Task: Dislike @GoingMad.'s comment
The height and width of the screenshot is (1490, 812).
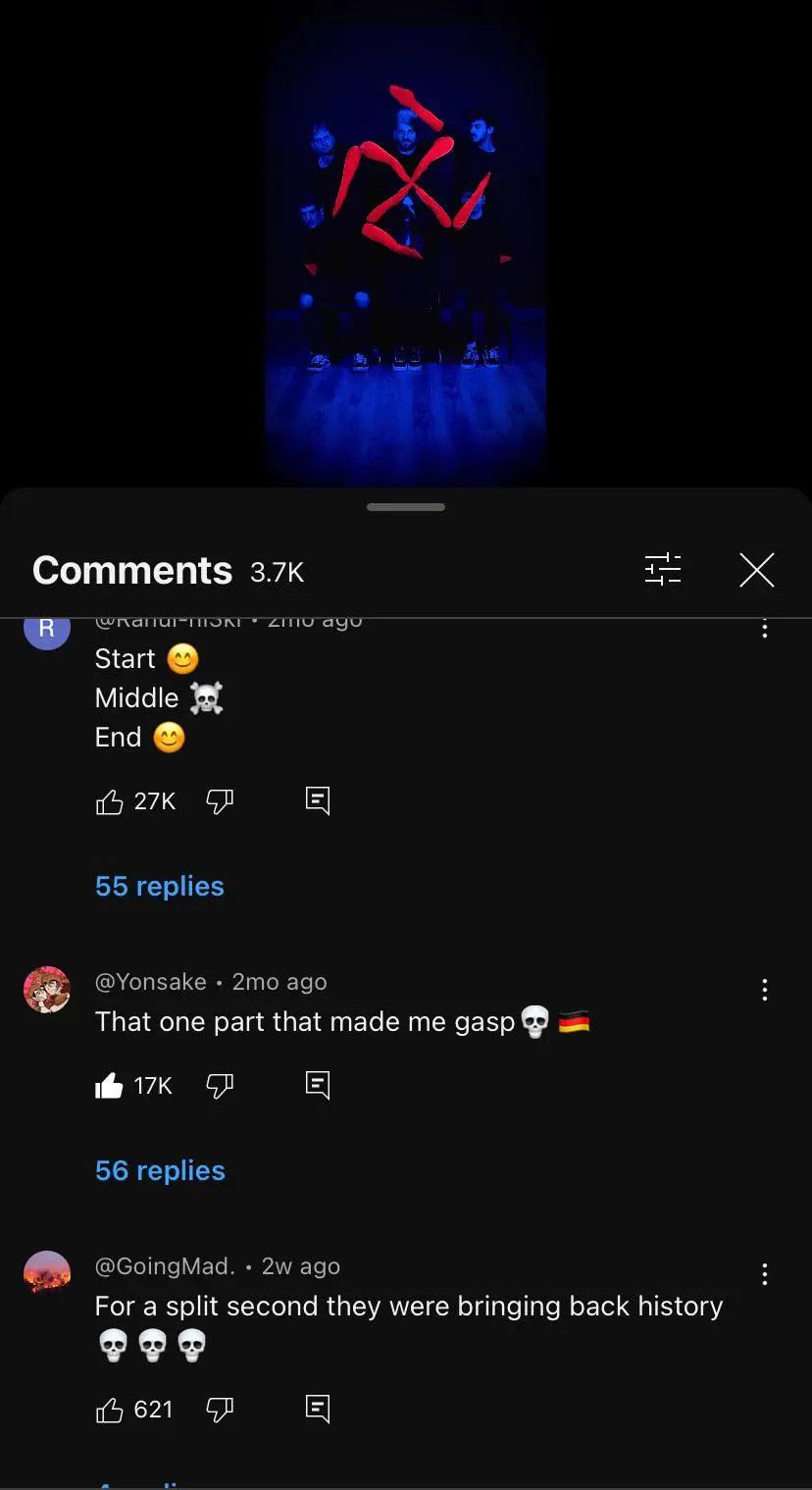Action: coord(220,1411)
